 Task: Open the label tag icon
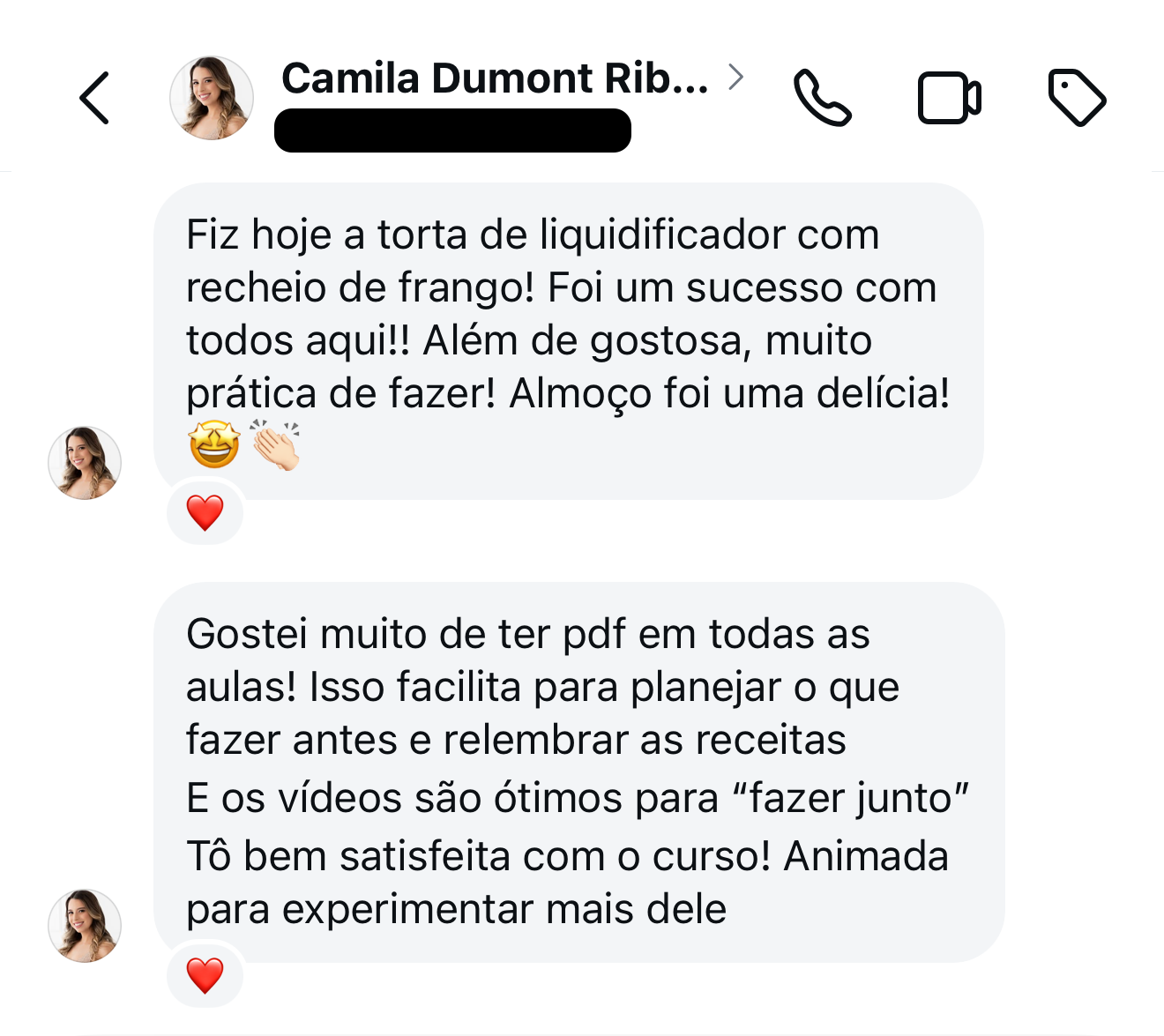point(1077,97)
